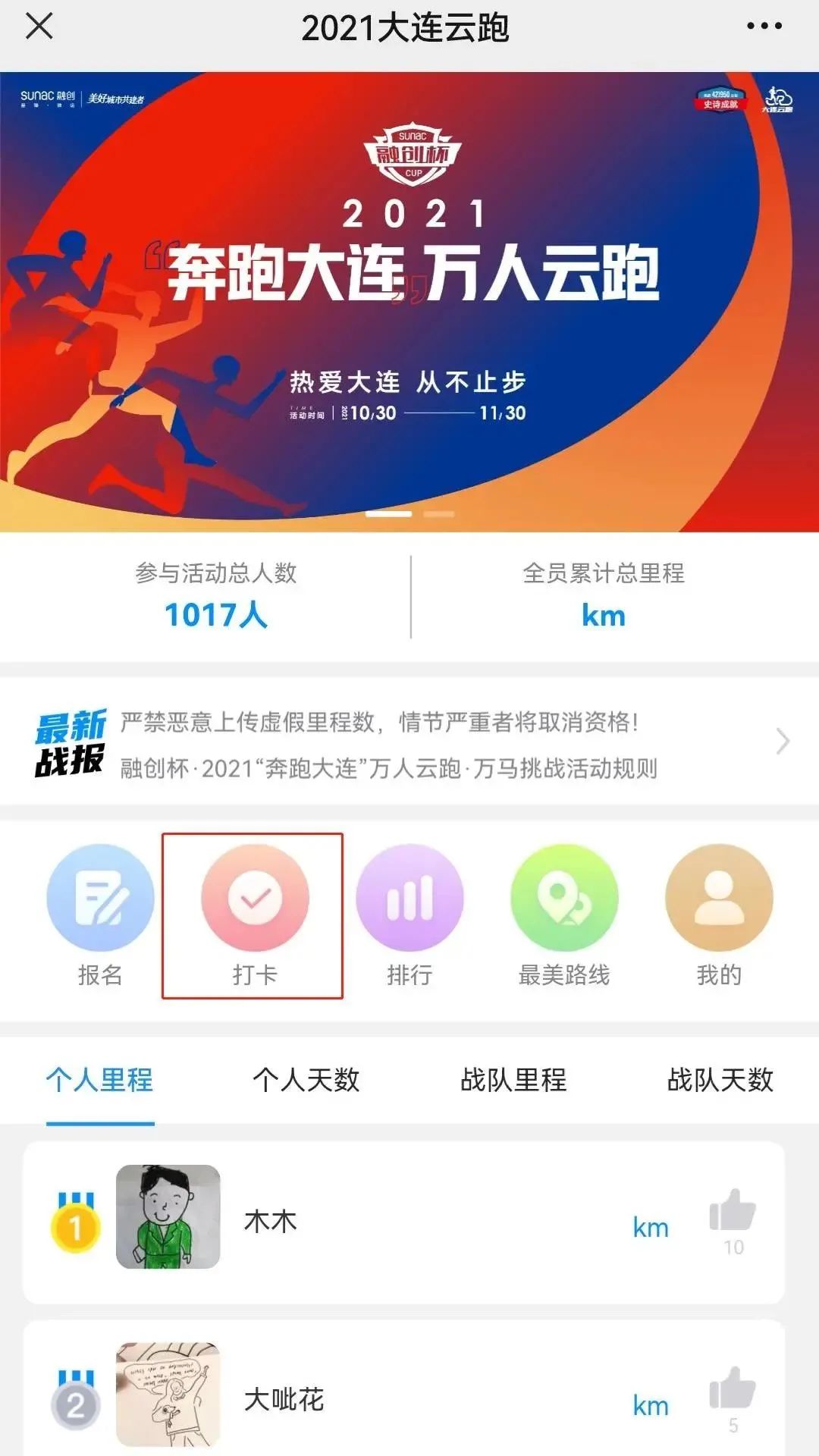This screenshot has width=819, height=1456.
Task: Switch to the 战队里程 tab
Action: (x=513, y=1080)
